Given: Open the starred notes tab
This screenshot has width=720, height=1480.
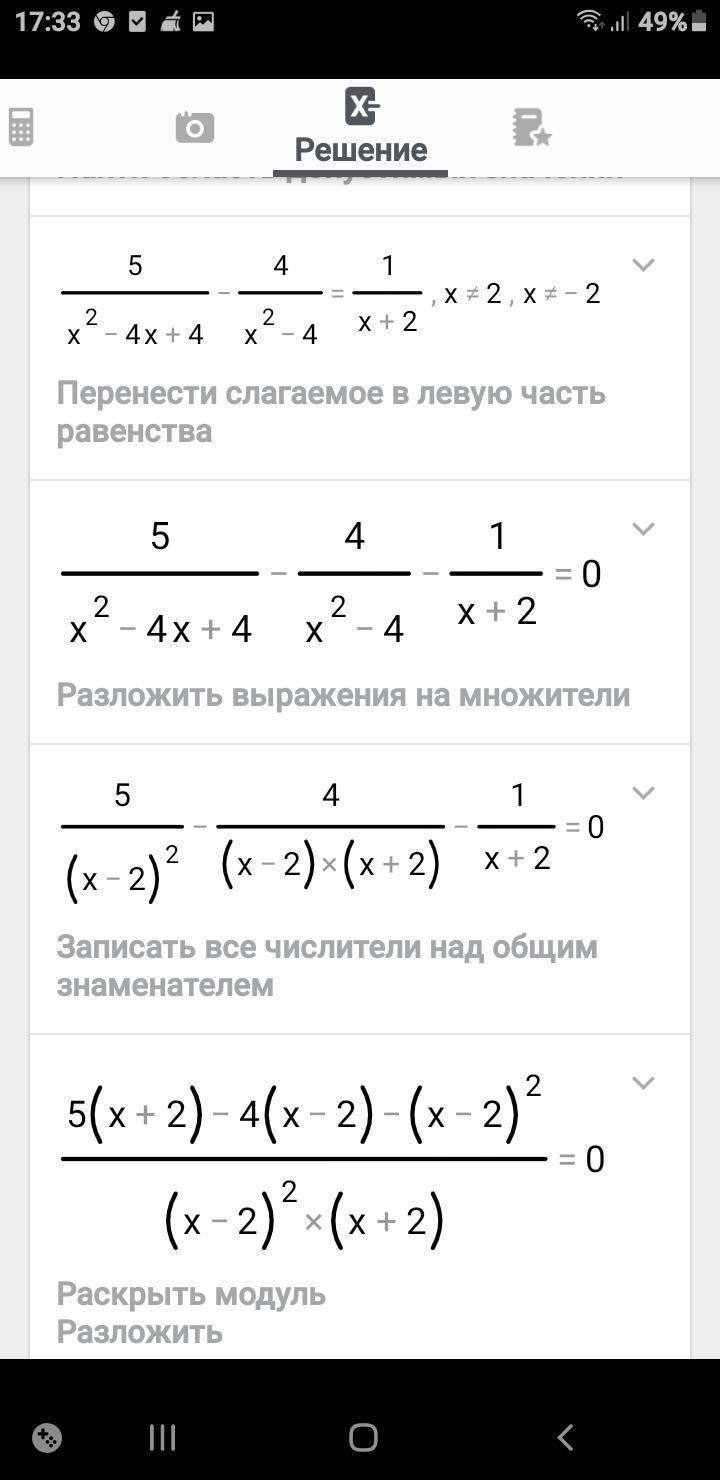Looking at the screenshot, I should coord(531,128).
